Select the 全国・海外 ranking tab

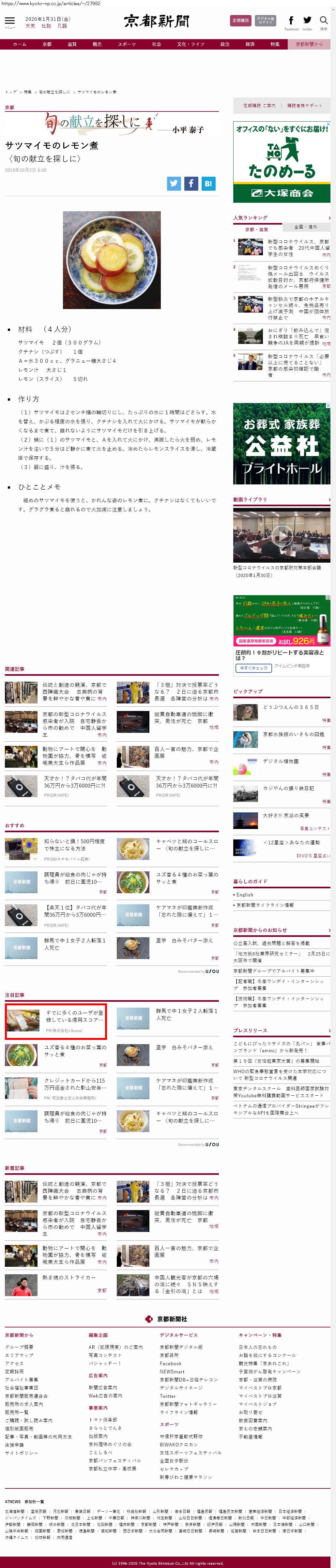coord(305,227)
